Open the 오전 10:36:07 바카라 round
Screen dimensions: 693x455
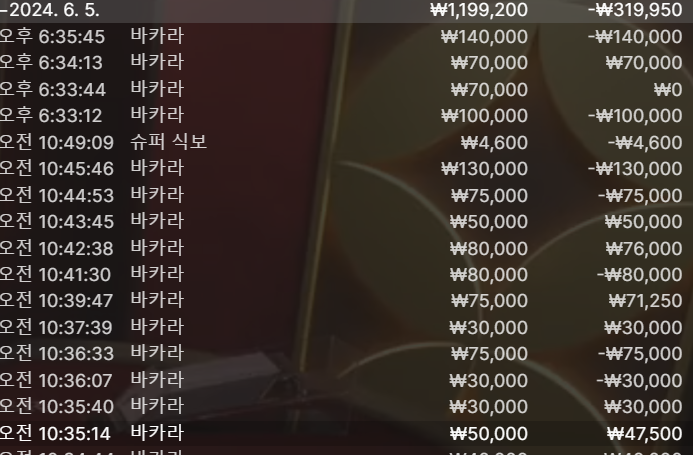[346, 380]
